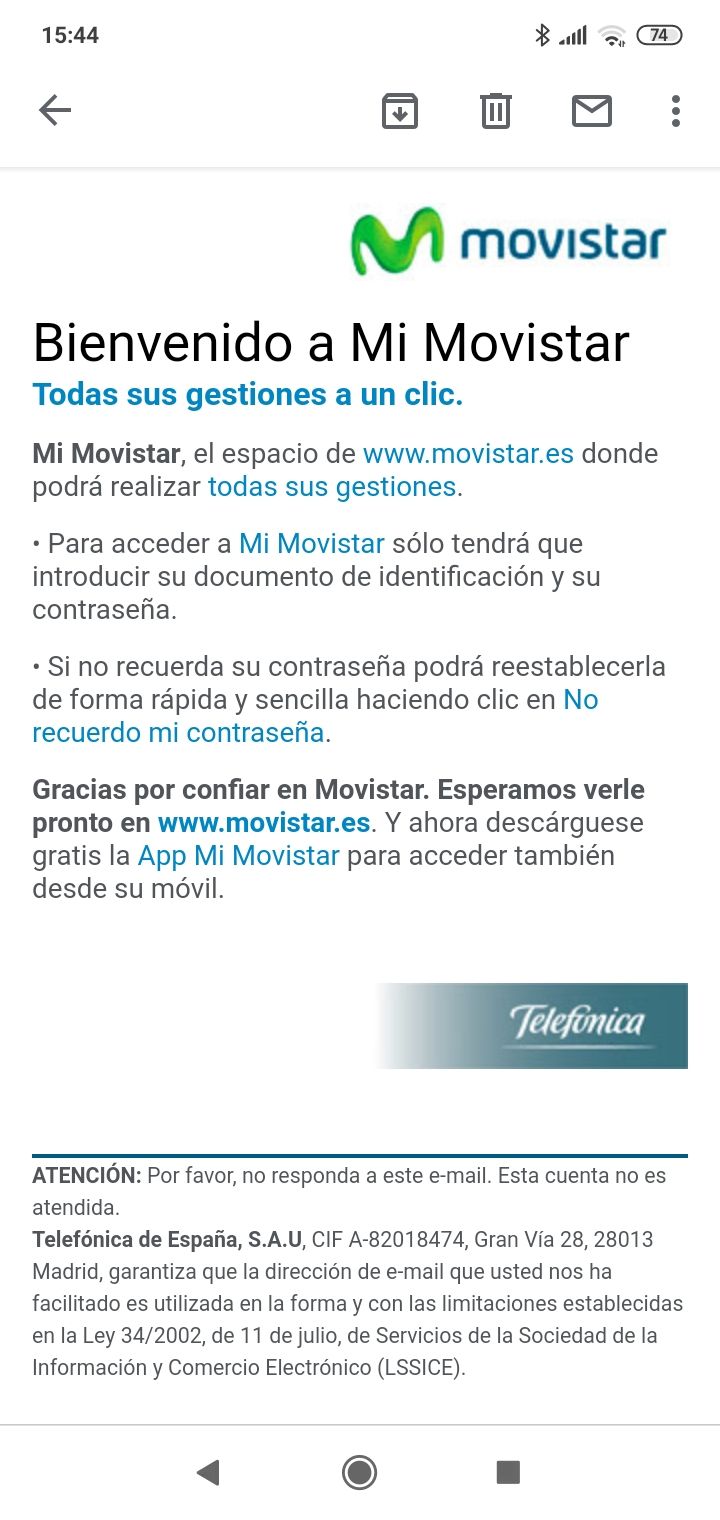Open the 'App Mi Movistar' link
The image size is (720, 1520).
point(237,856)
